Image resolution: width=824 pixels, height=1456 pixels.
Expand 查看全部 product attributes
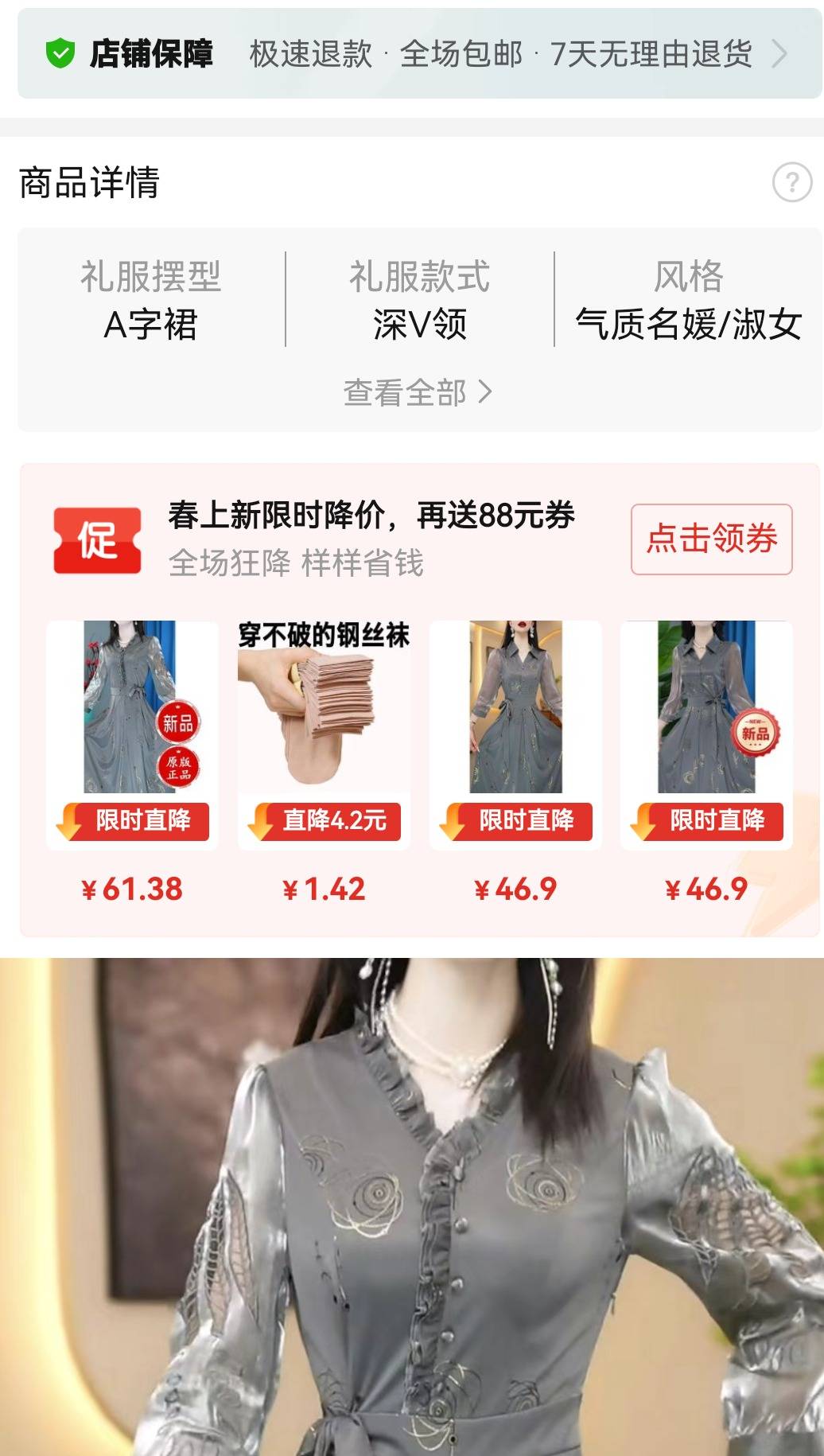(x=418, y=392)
